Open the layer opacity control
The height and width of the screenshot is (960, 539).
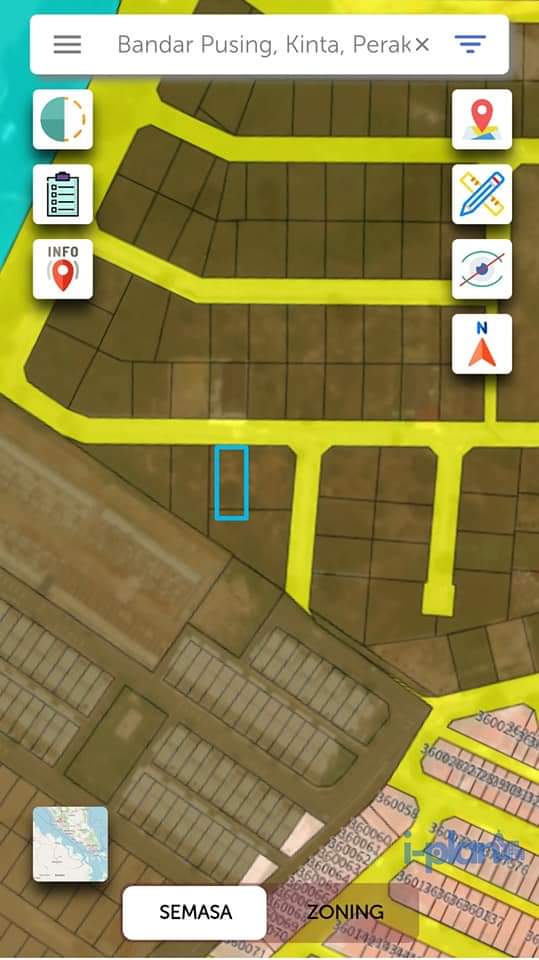(x=63, y=119)
